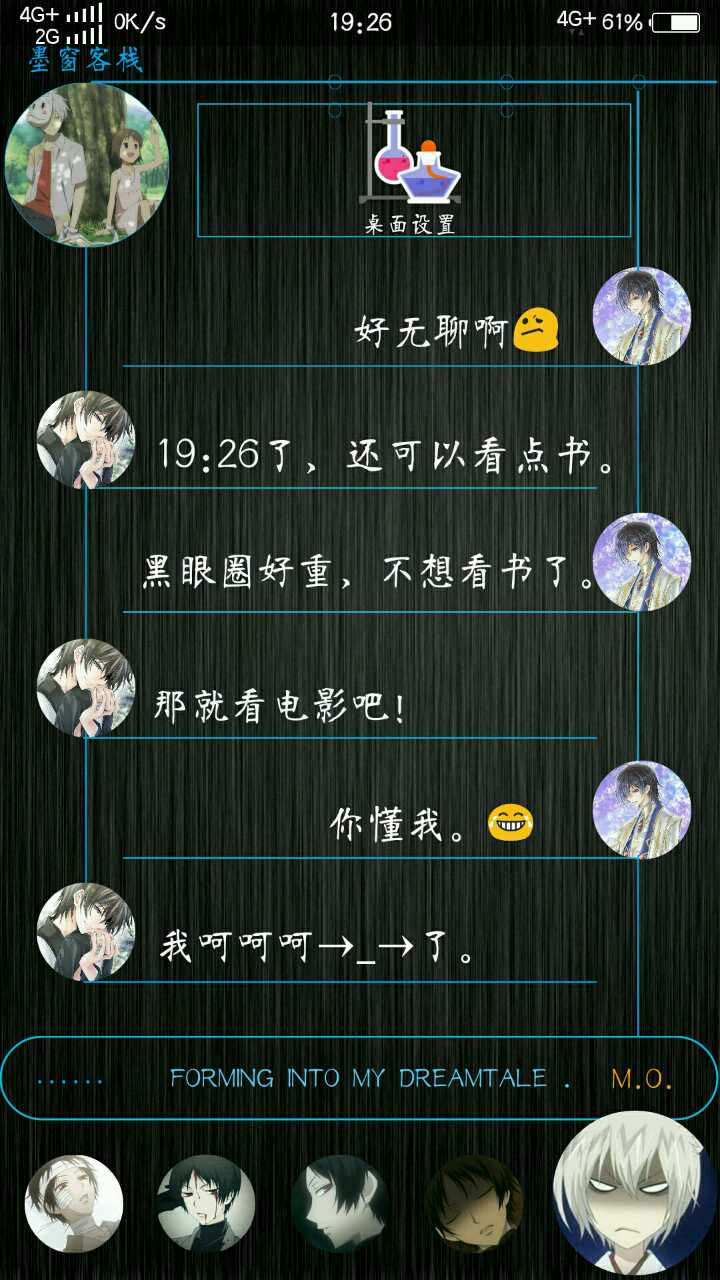
Task: Open the 那就看电影吧! message
Action: (x=281, y=706)
